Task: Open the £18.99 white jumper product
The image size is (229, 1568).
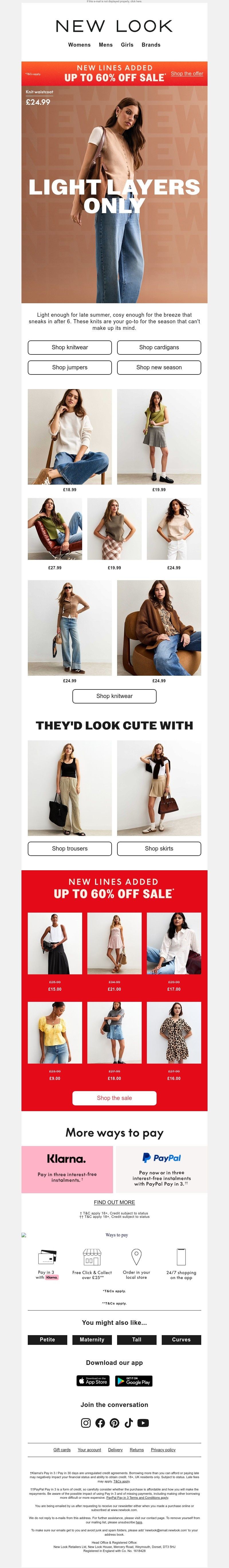Action: tap(70, 437)
